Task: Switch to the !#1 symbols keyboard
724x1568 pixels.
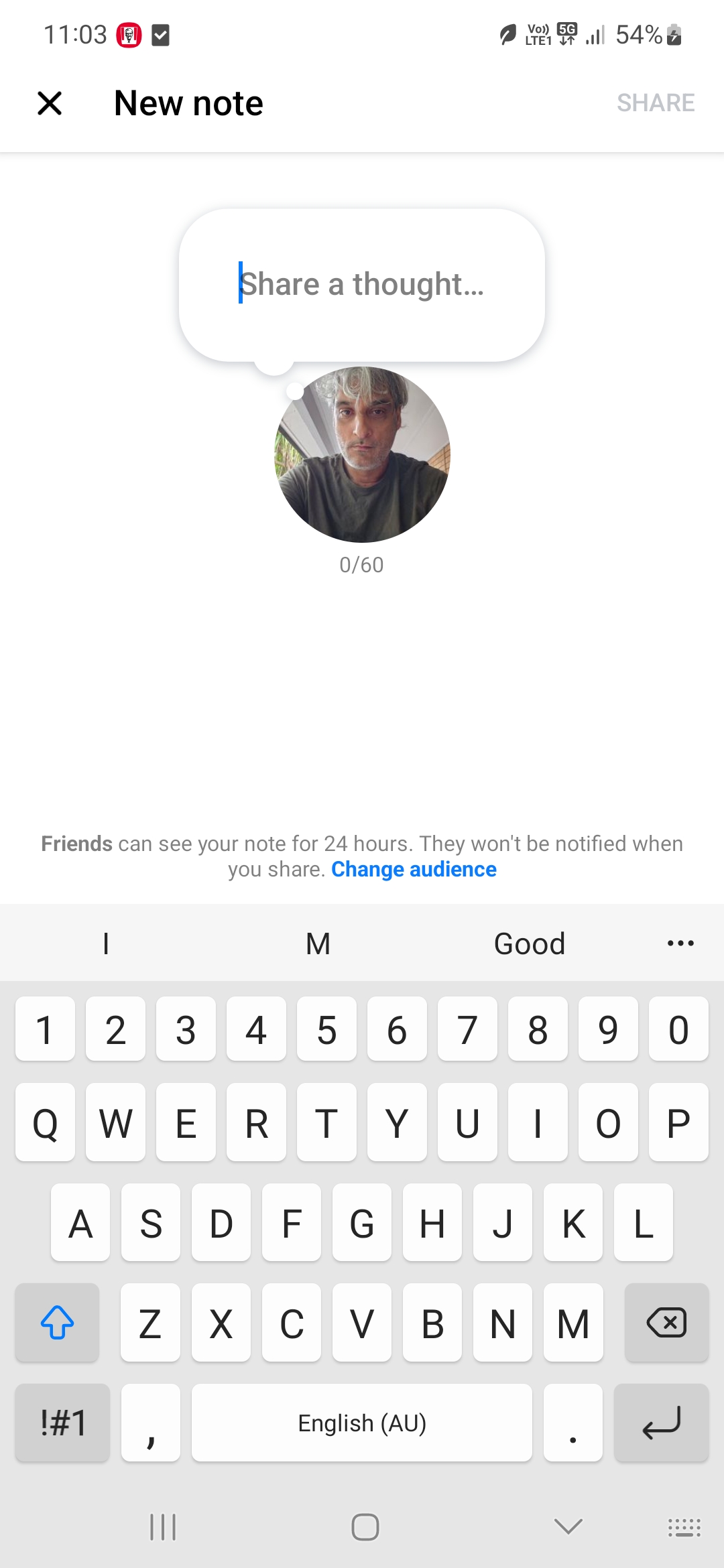Action: click(x=62, y=1423)
